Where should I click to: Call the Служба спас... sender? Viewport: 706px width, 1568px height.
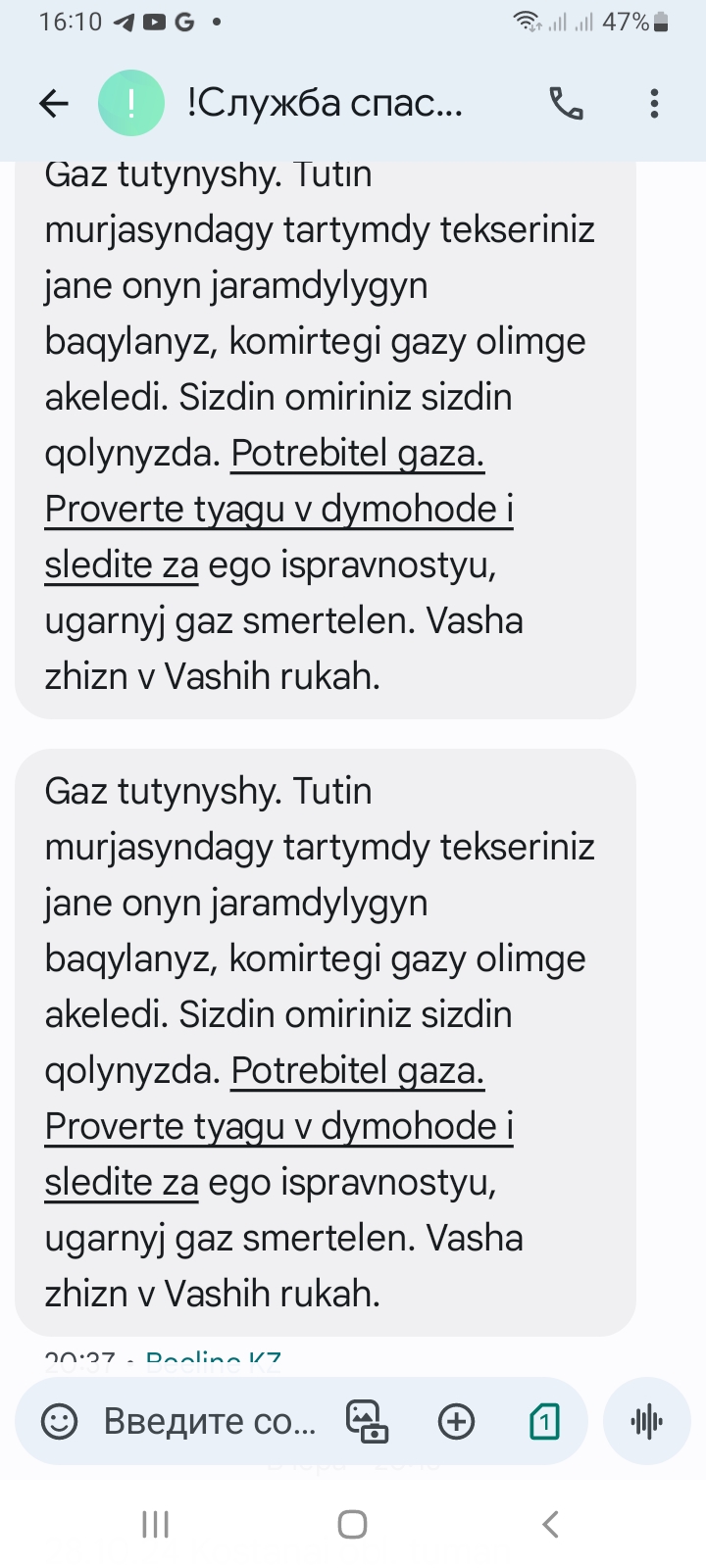[566, 103]
